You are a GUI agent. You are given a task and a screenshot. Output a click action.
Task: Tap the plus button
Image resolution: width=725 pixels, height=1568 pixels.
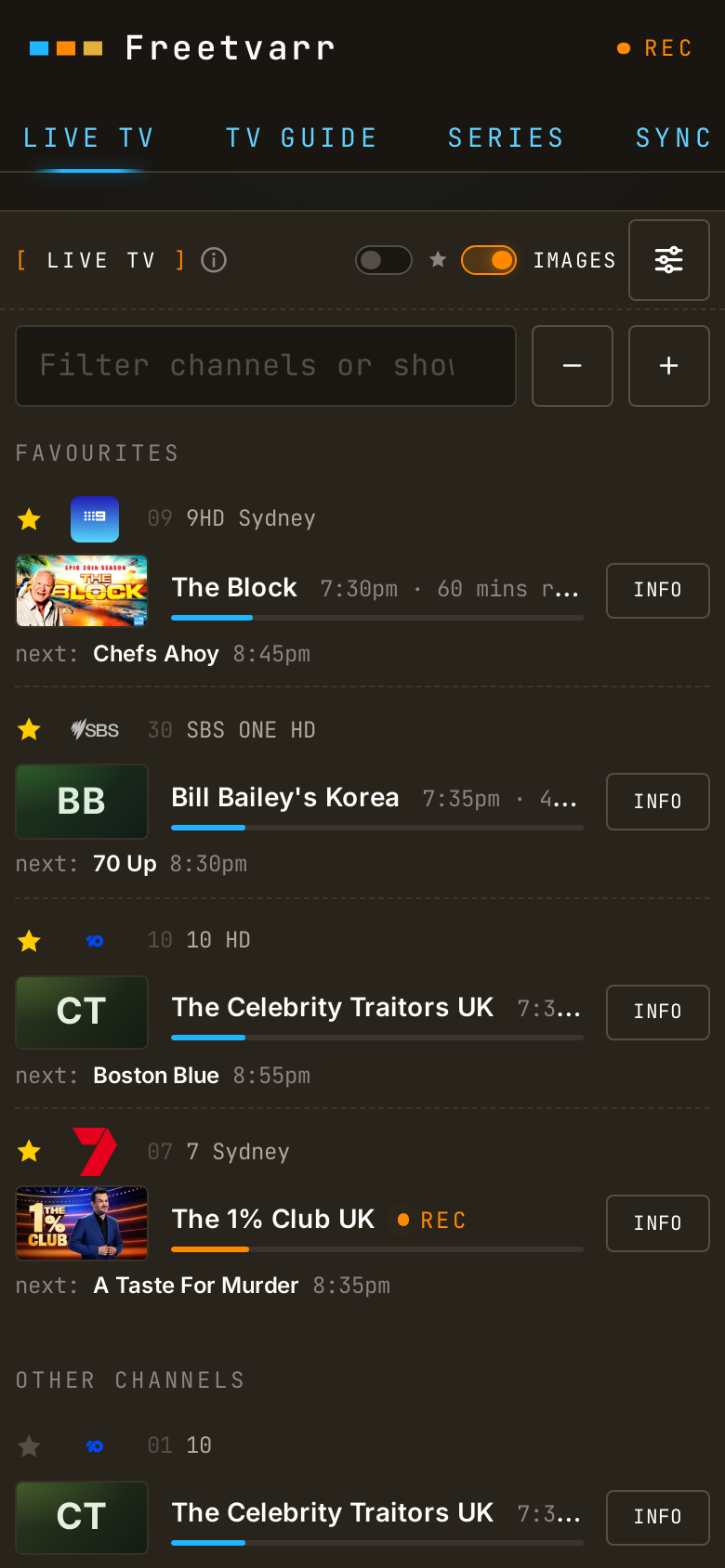[669, 366]
